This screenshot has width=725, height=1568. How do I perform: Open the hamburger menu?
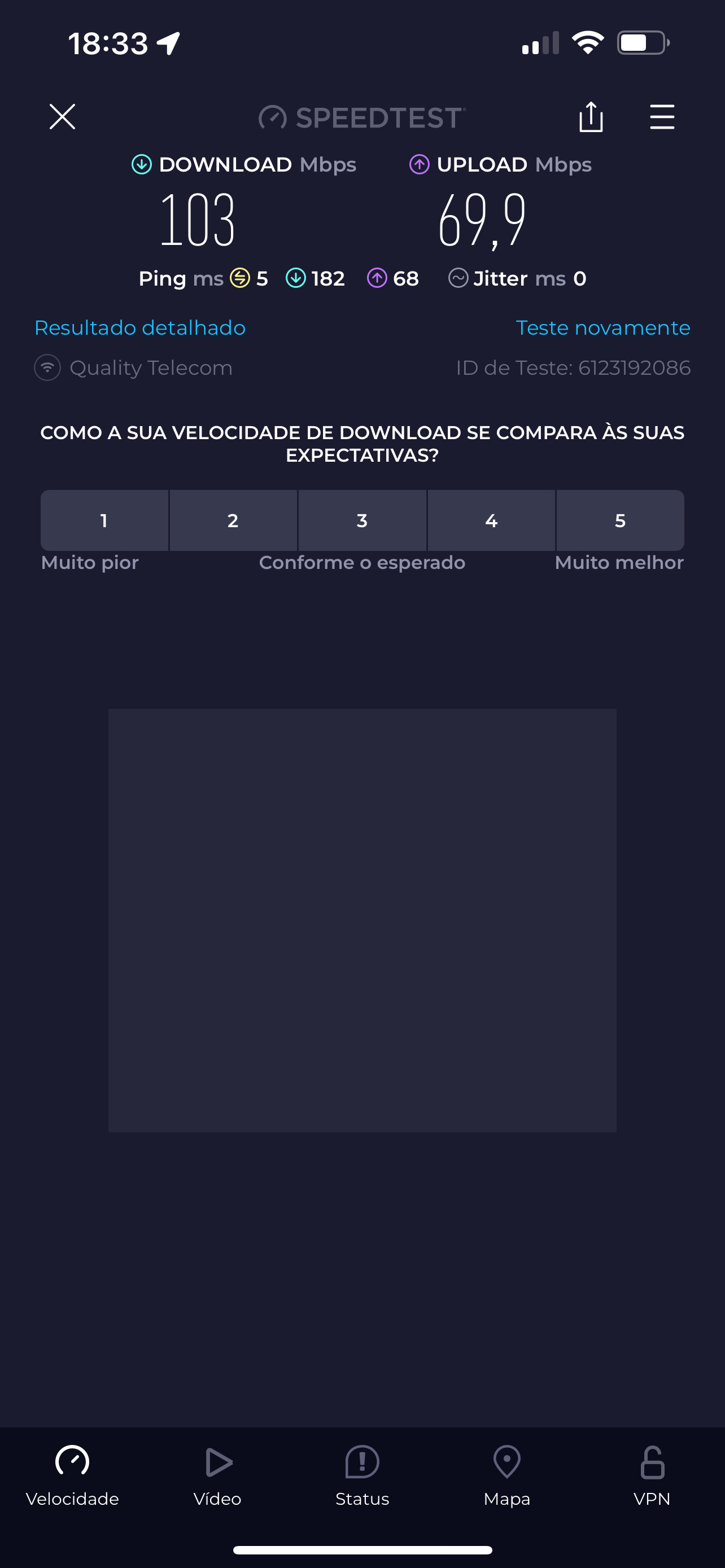pyautogui.click(x=662, y=117)
